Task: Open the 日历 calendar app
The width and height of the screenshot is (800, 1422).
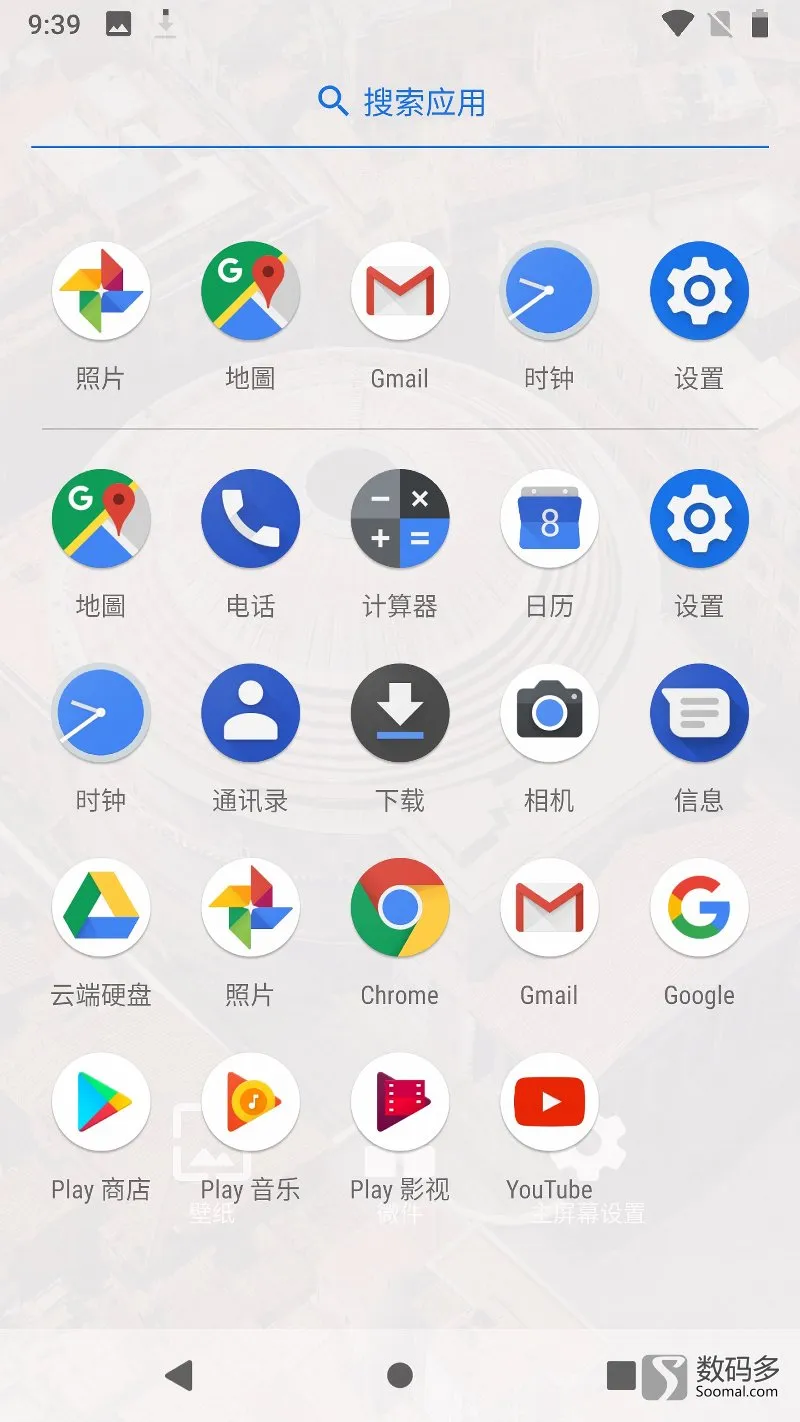Action: [549, 520]
